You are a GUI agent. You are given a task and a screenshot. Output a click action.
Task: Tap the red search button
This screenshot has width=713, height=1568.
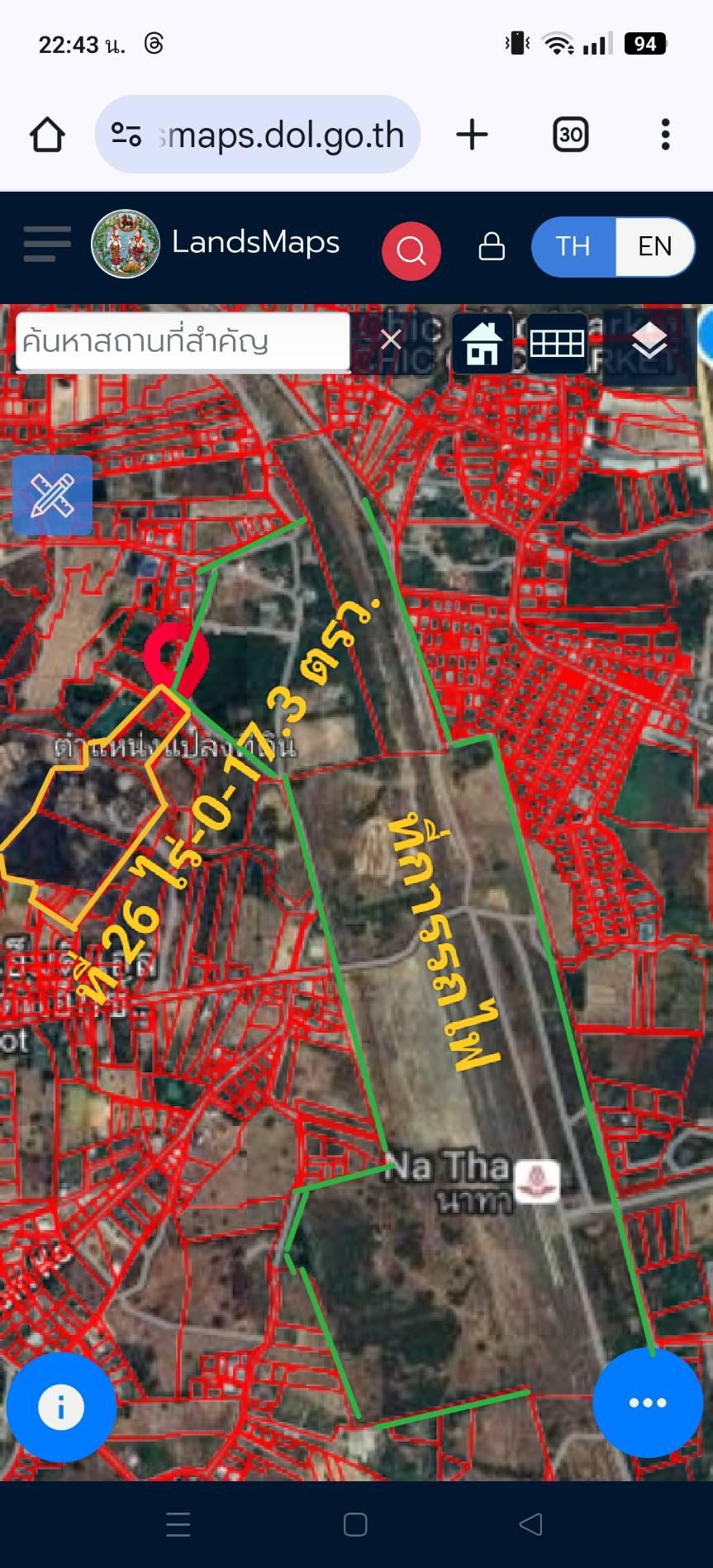click(x=411, y=249)
